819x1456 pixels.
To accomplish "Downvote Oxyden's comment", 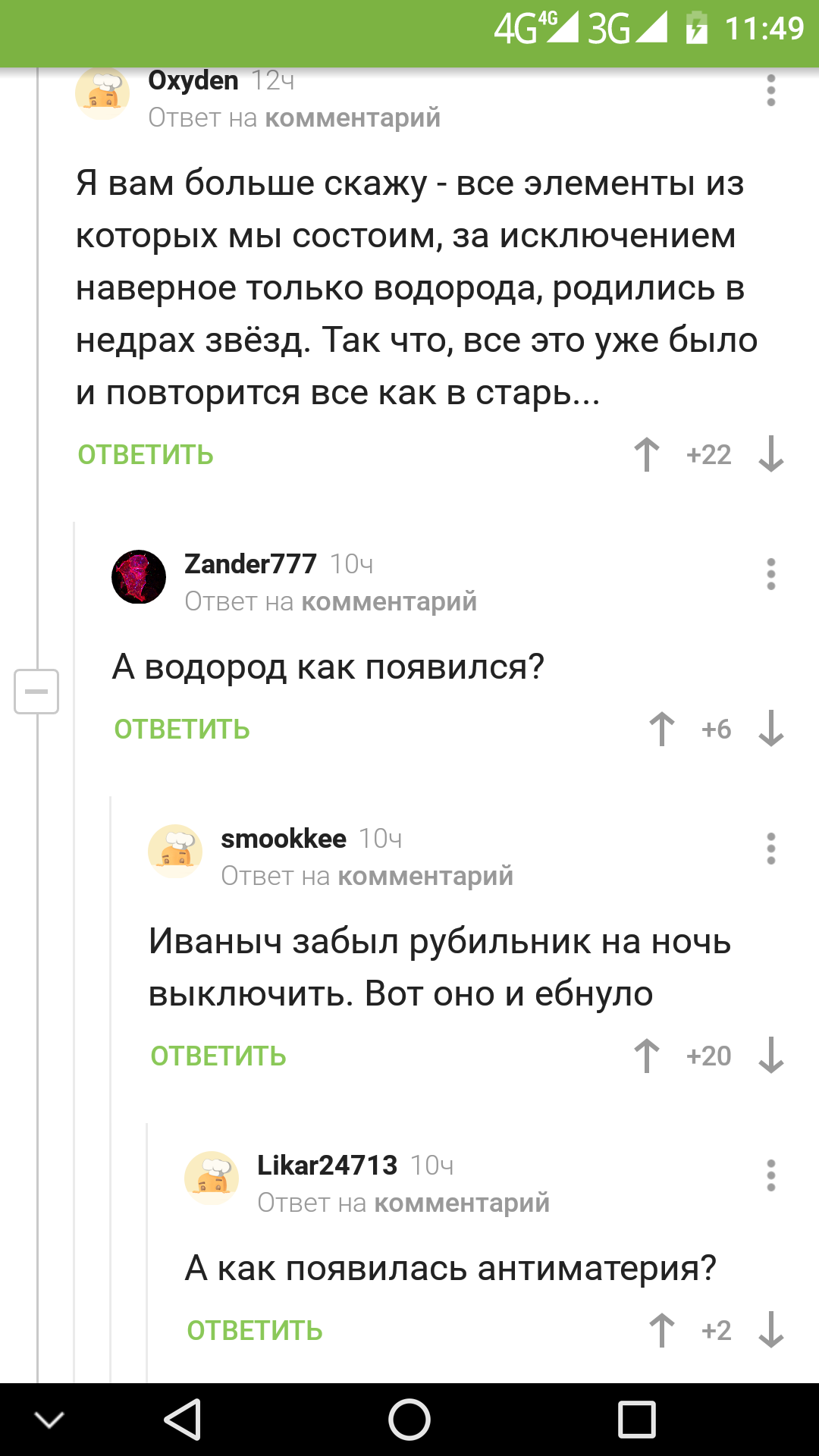I will click(770, 455).
